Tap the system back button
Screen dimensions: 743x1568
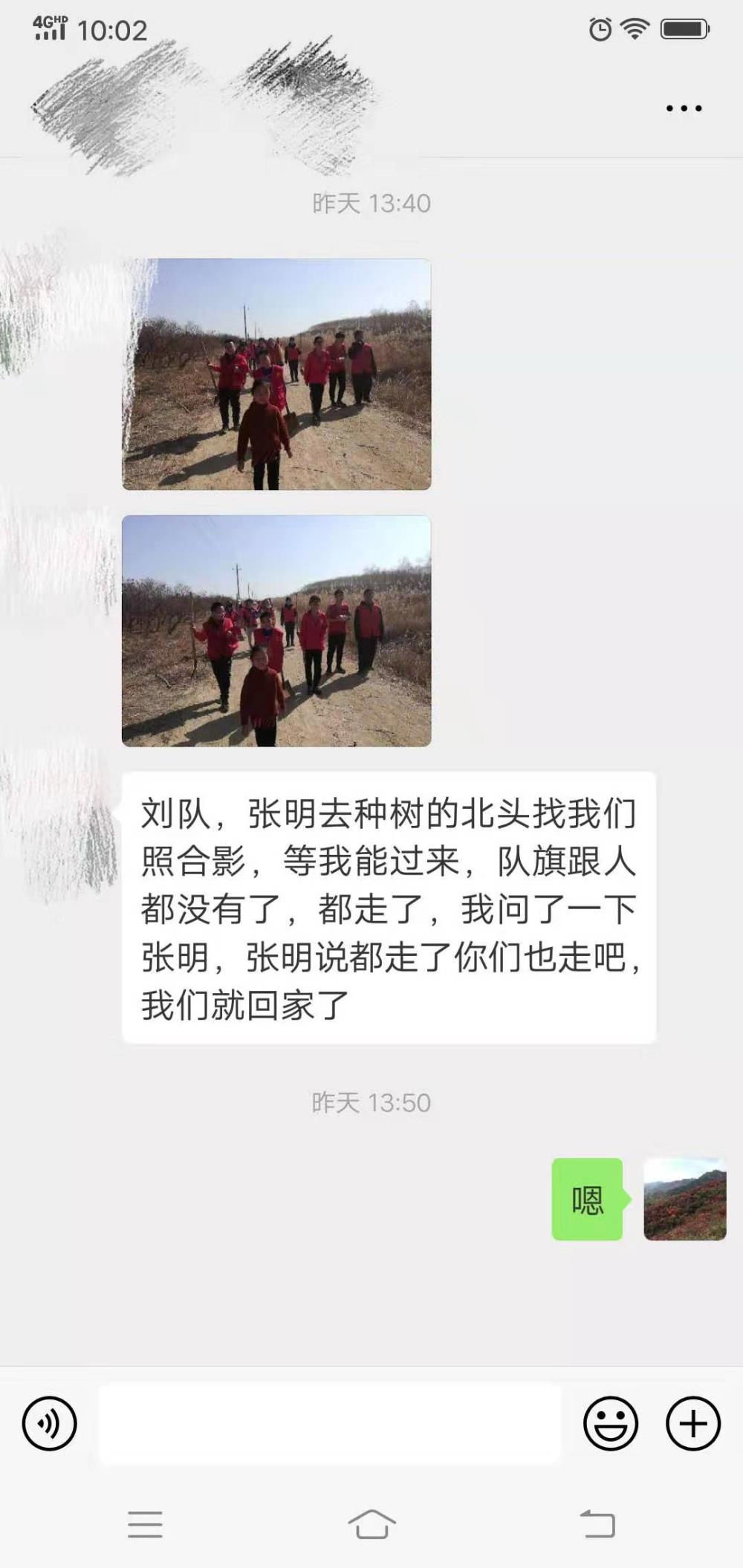598,1524
